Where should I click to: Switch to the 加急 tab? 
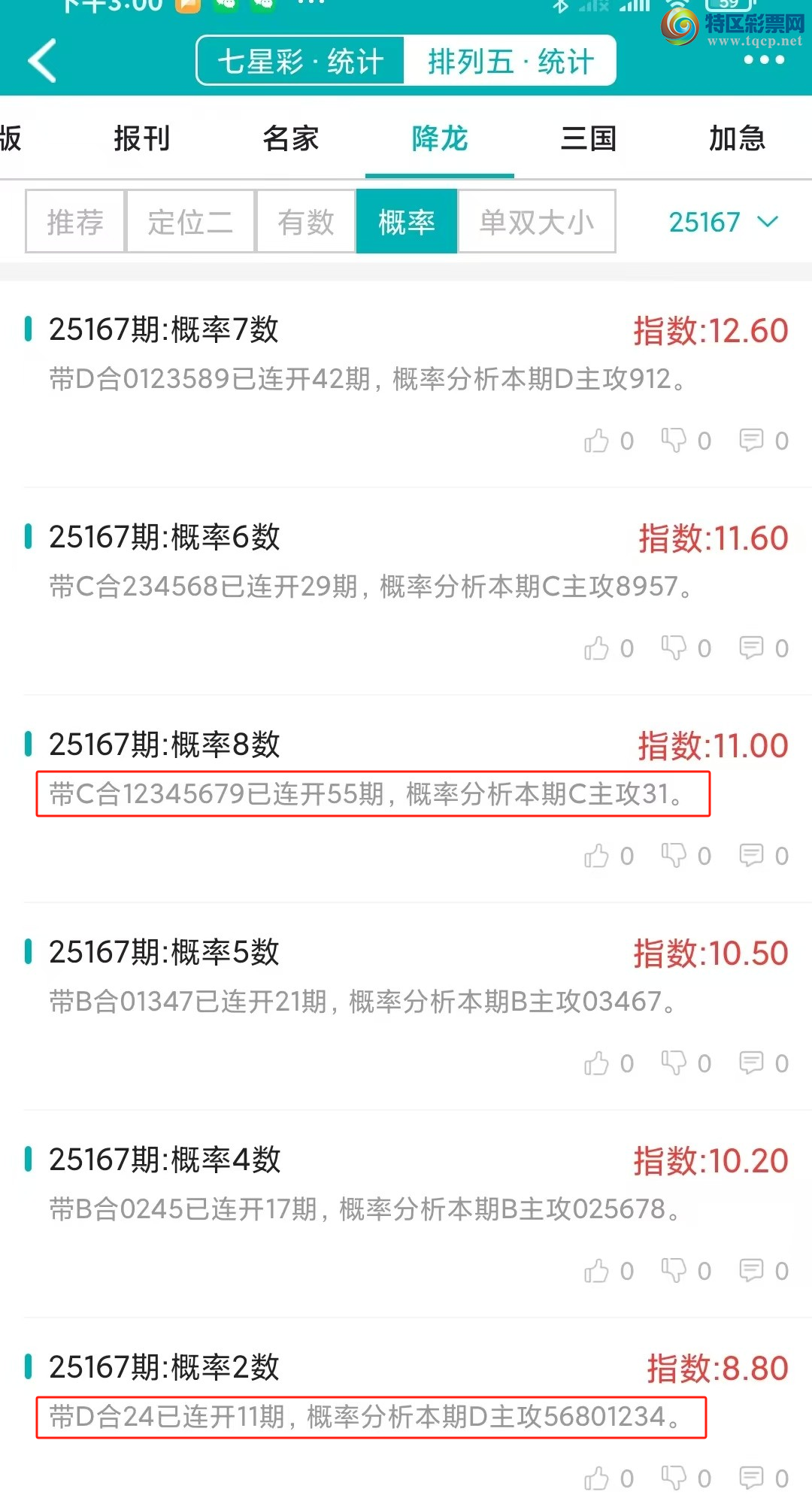pyautogui.click(x=737, y=138)
